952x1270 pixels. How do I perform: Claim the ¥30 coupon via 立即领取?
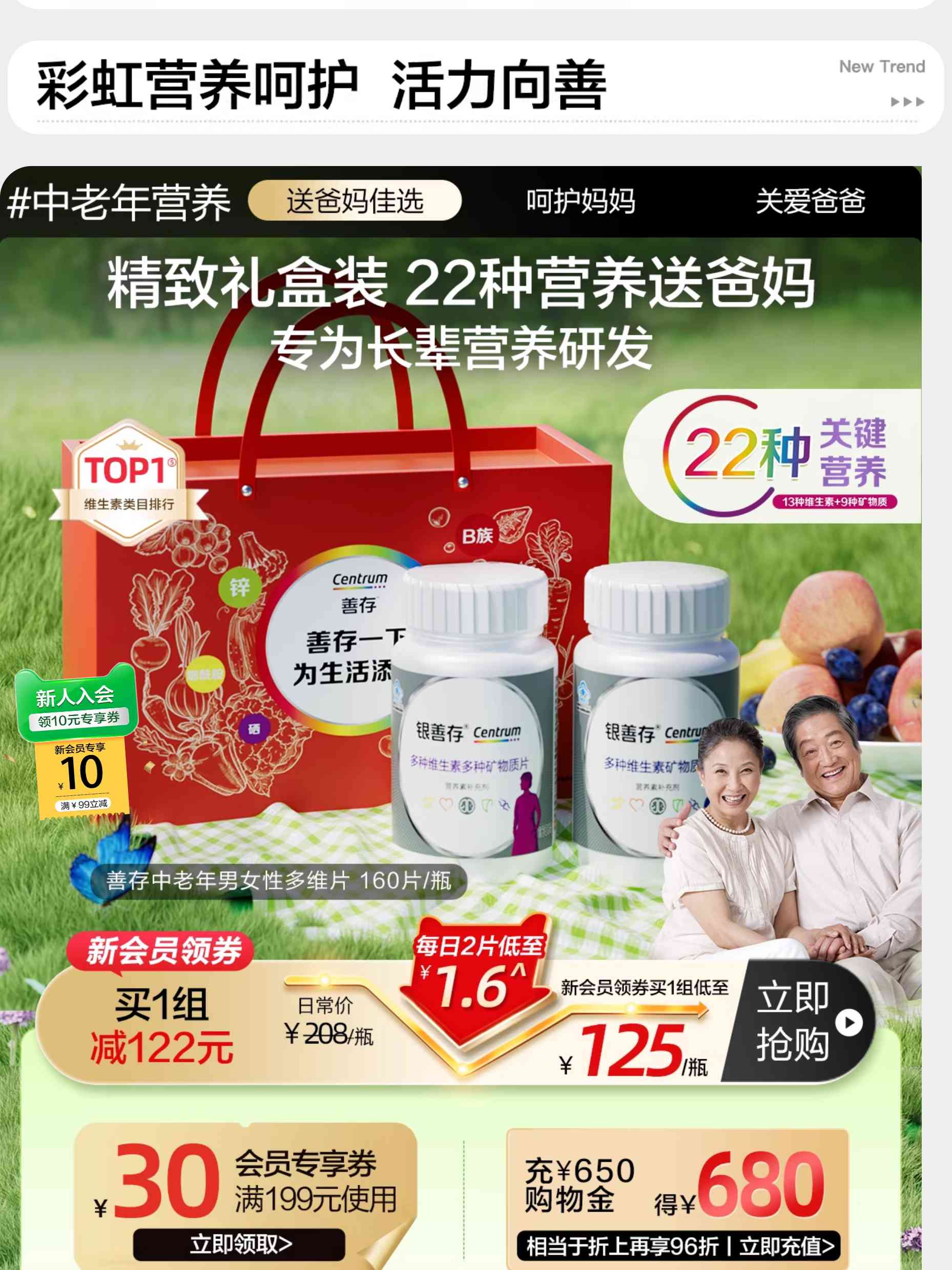tap(240, 1244)
